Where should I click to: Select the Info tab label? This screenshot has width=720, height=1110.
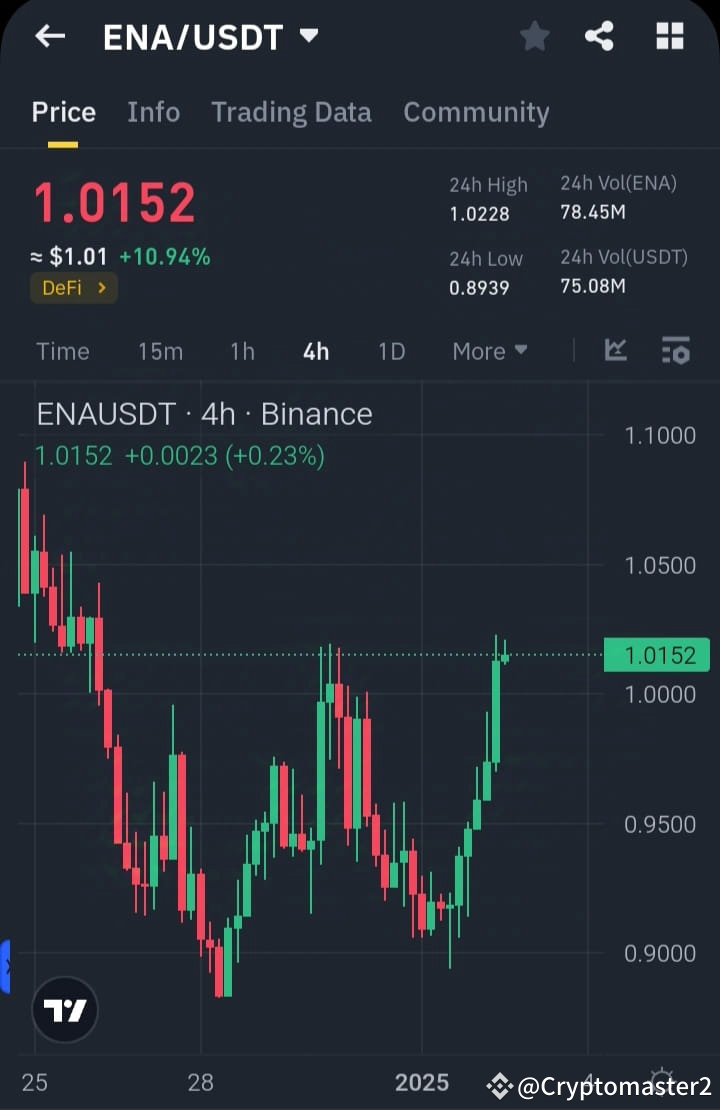pos(153,112)
